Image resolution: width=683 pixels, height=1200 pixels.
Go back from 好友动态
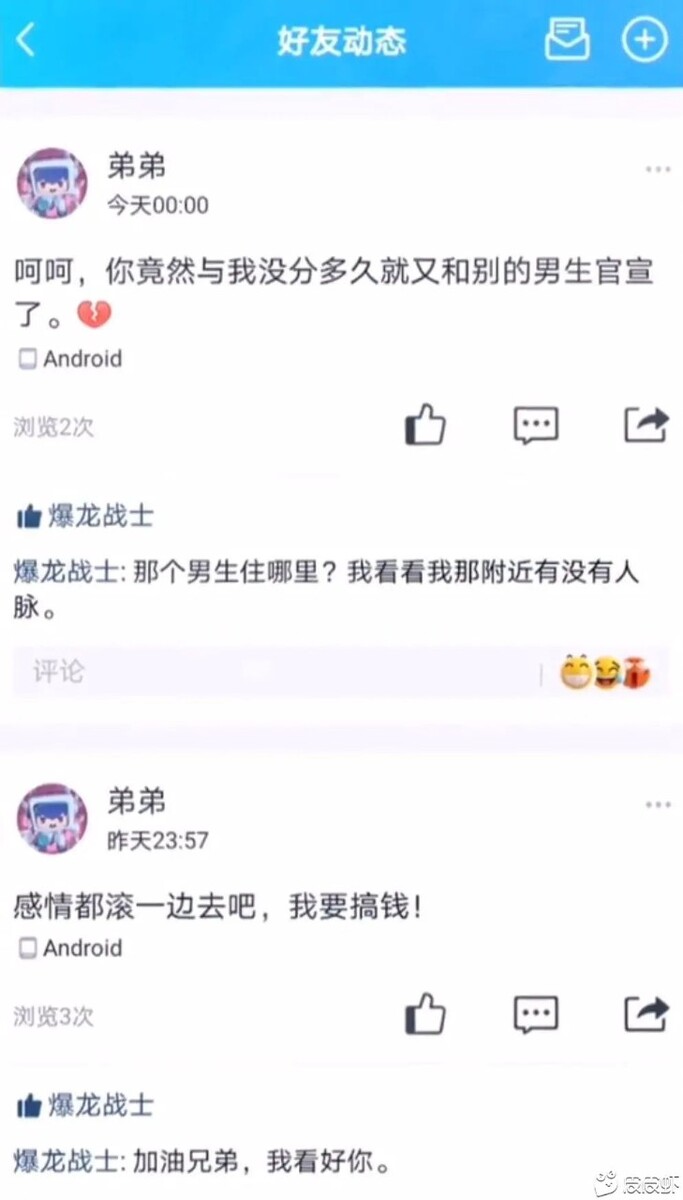26,41
